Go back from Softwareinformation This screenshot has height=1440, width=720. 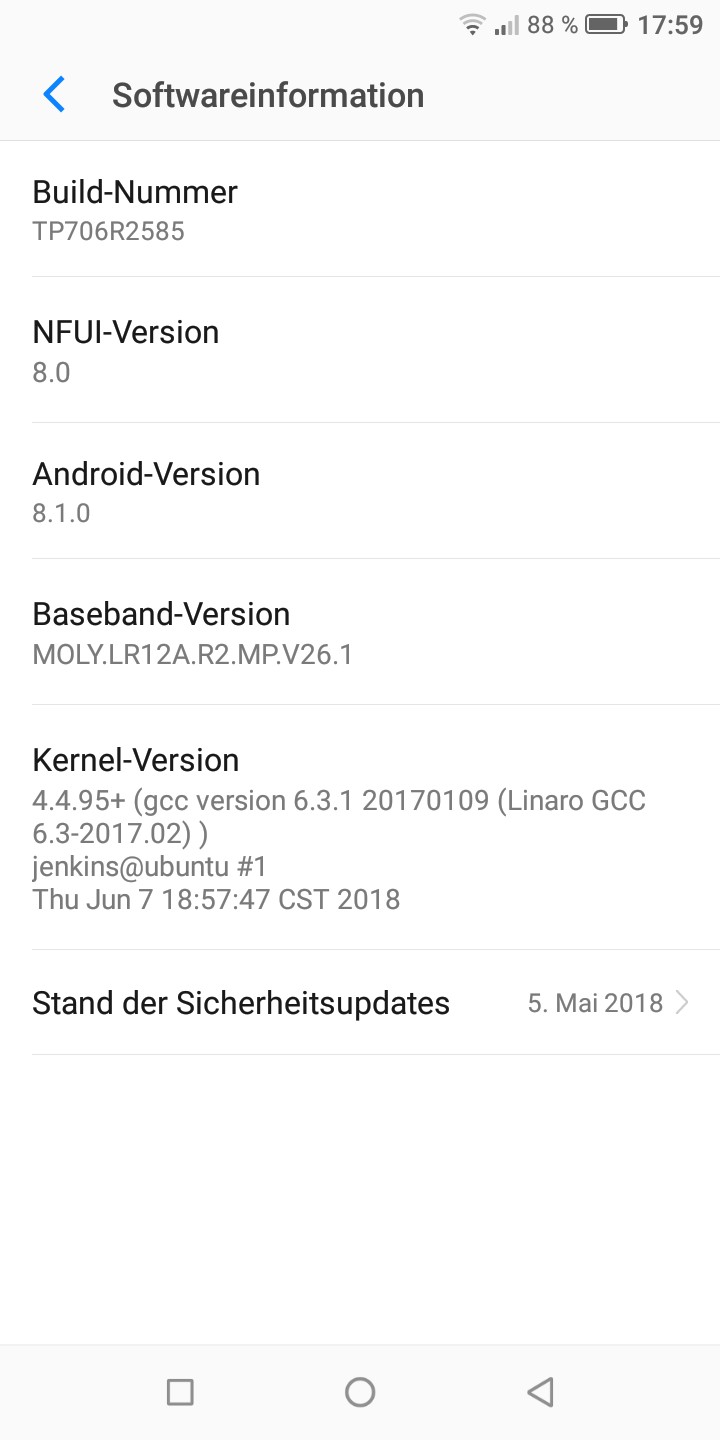click(x=54, y=95)
